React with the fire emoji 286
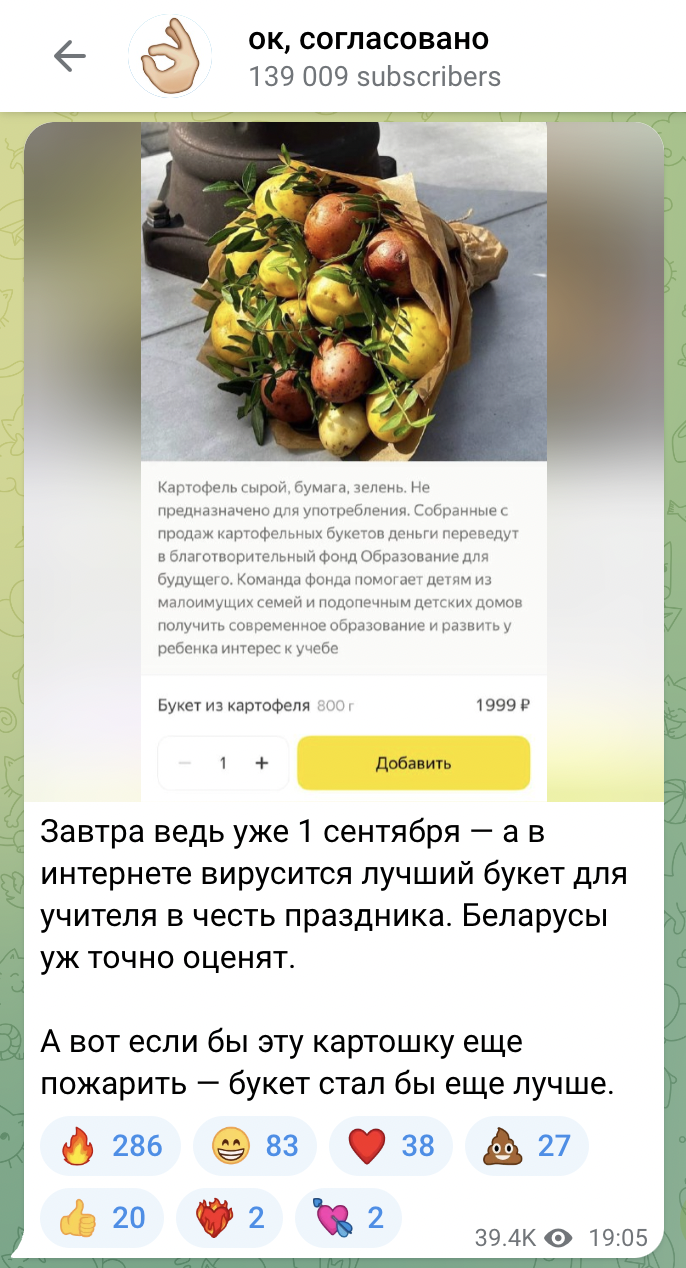 (x=110, y=1145)
